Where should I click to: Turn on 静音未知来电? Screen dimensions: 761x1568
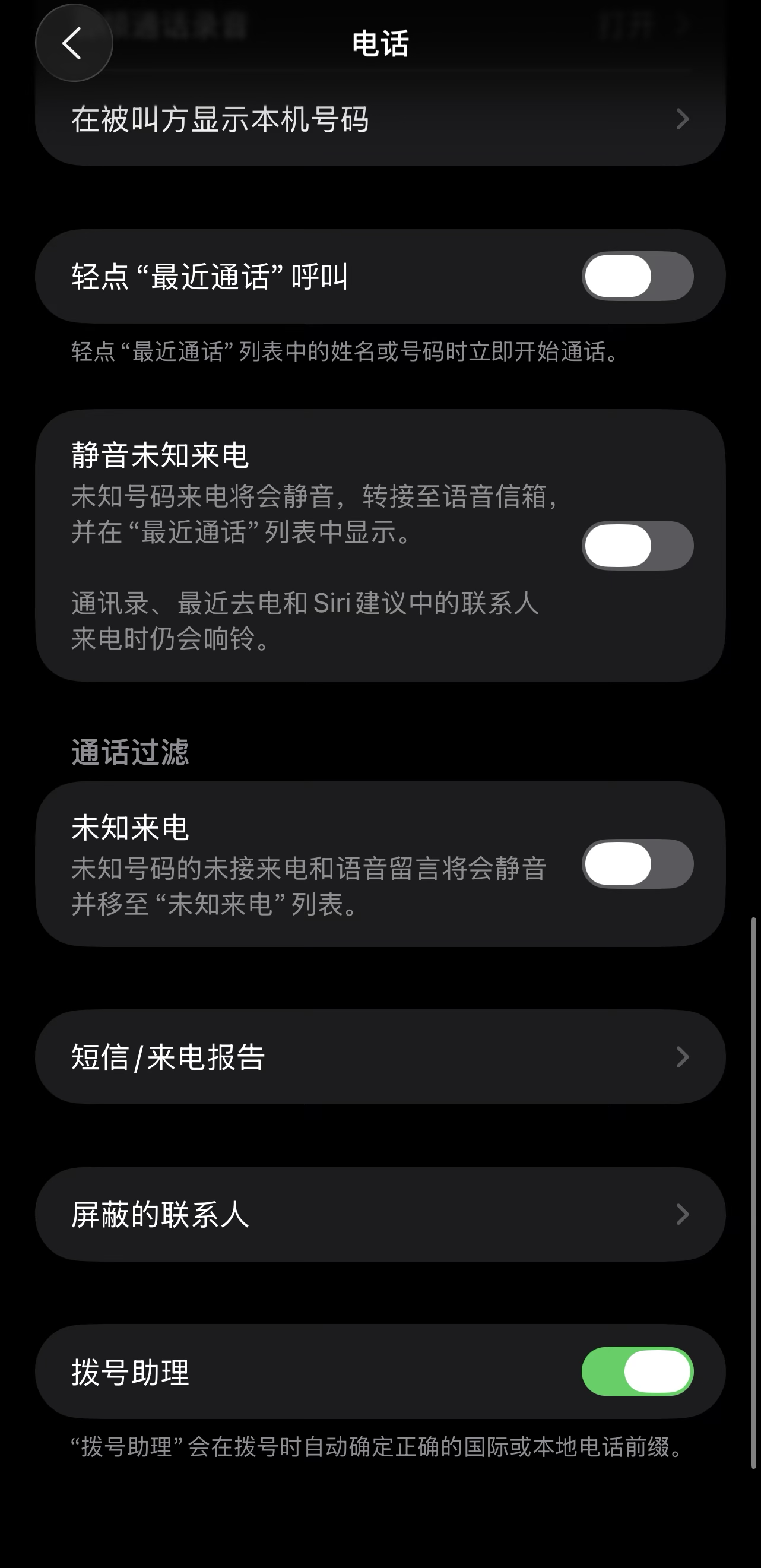pos(637,546)
